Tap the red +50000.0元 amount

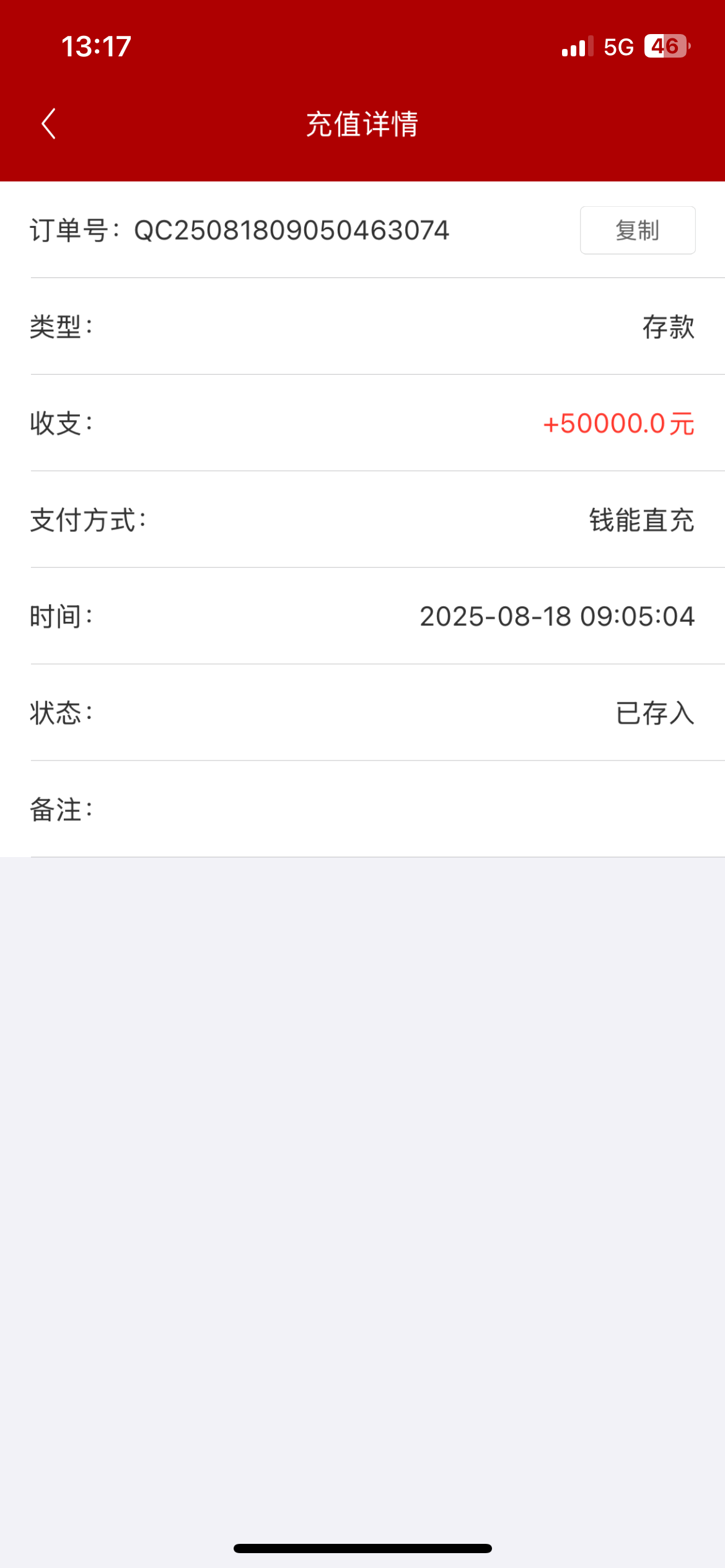pyautogui.click(x=618, y=424)
